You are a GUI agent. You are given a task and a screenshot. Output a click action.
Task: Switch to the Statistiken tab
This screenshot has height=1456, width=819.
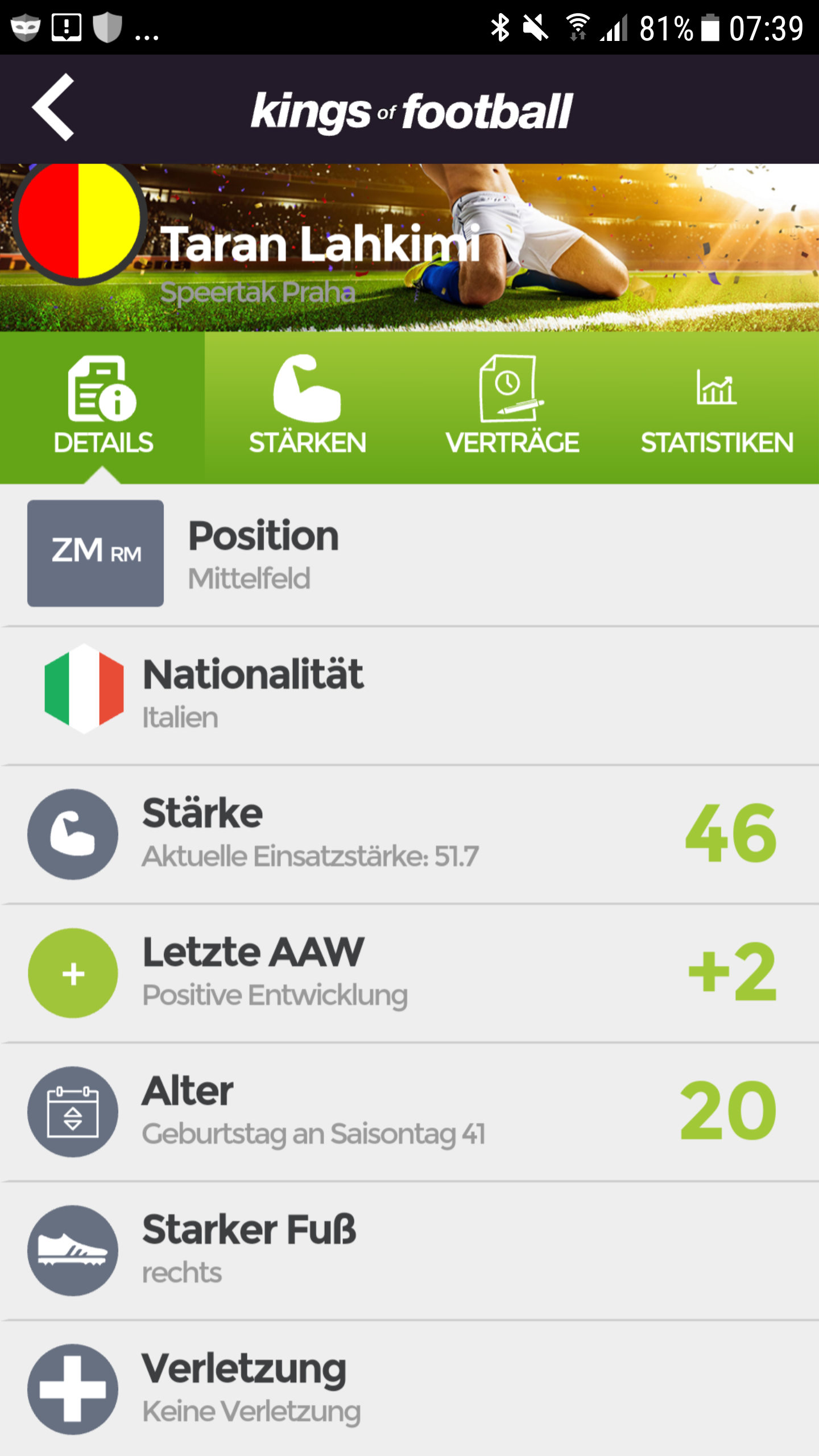(x=717, y=407)
